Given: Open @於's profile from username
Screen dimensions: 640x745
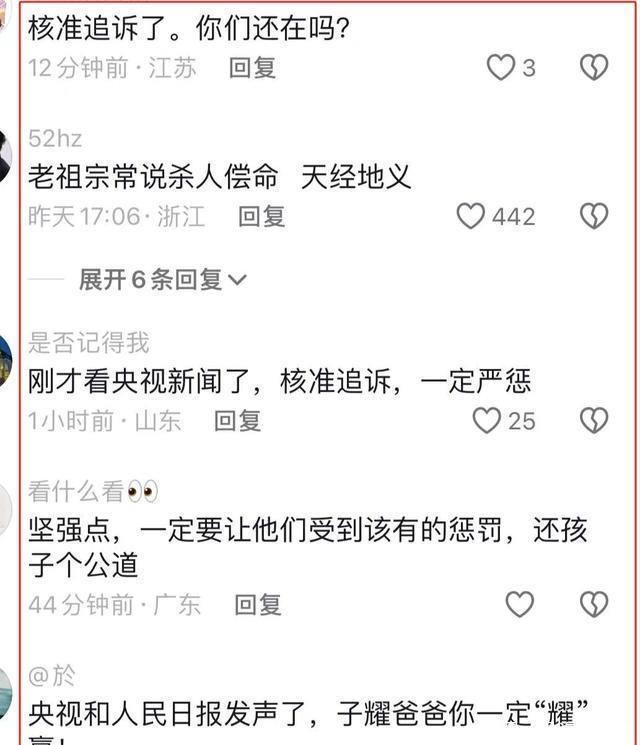Looking at the screenshot, I should click(51, 675).
